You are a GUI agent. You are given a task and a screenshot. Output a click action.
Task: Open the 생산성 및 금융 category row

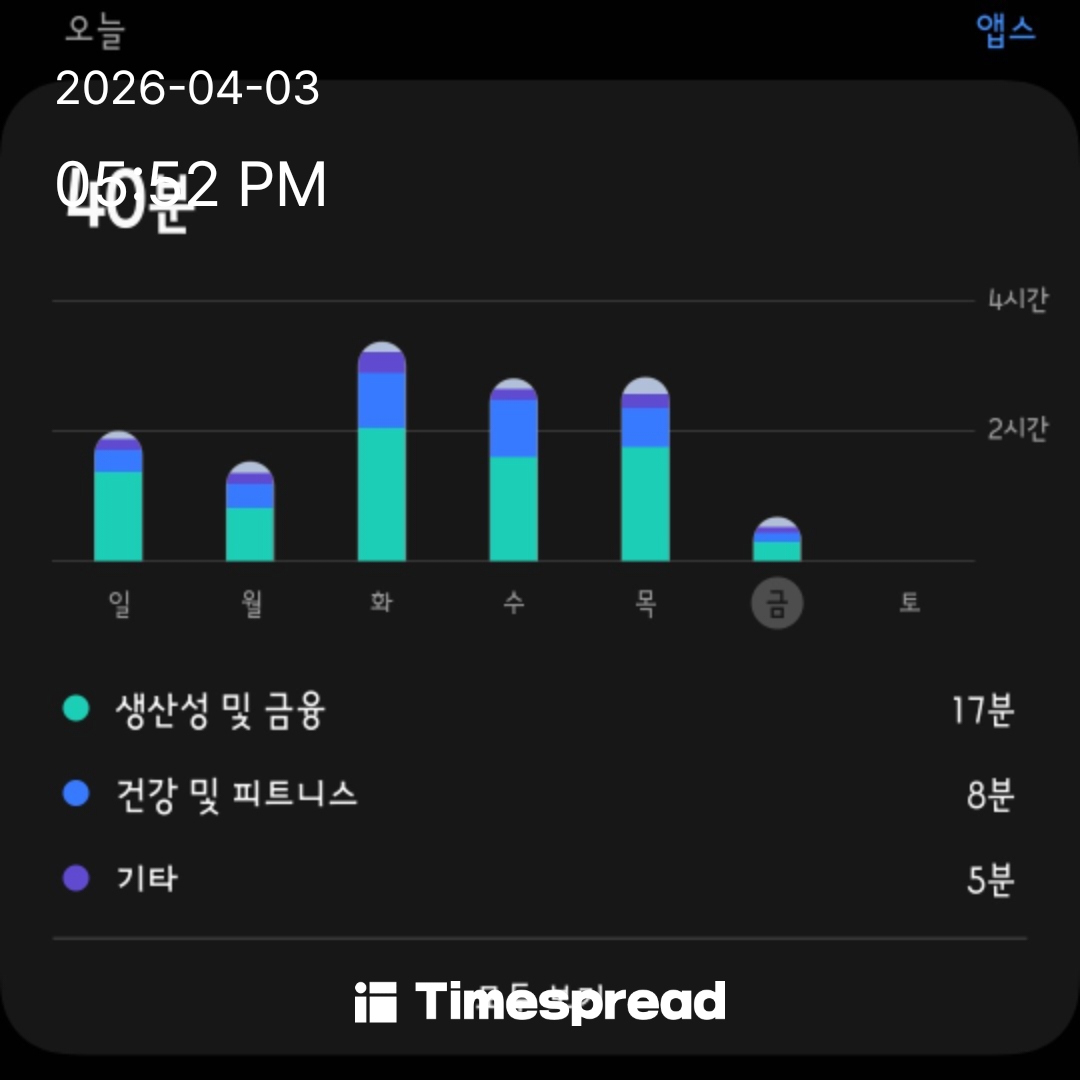[x=540, y=712]
